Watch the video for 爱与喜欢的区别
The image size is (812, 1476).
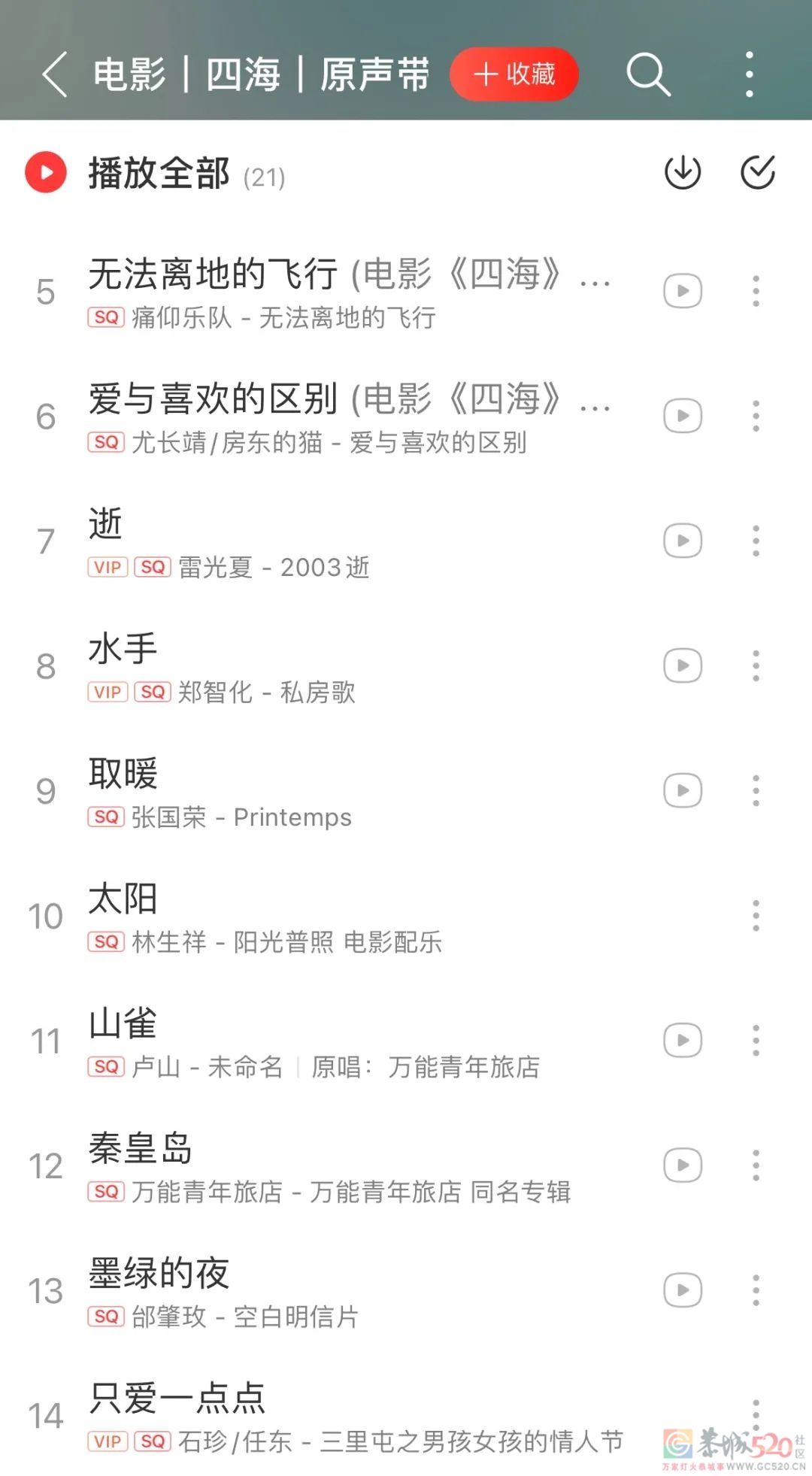(x=683, y=416)
